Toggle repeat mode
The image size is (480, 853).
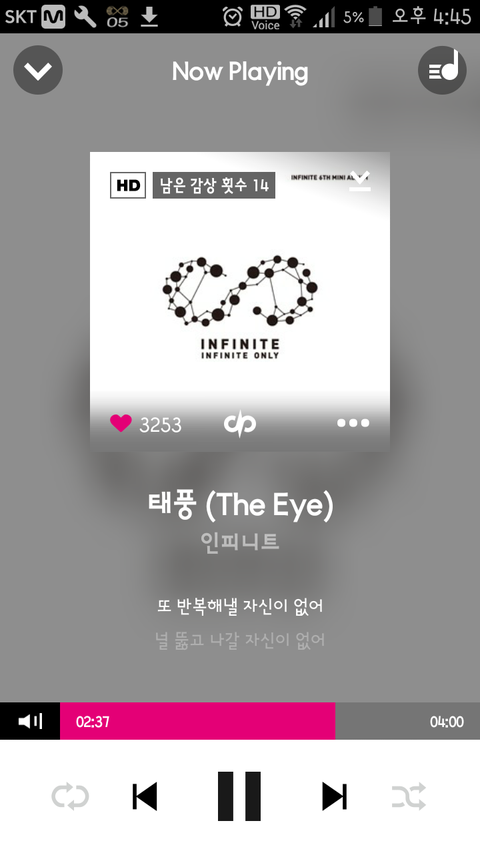click(70, 797)
